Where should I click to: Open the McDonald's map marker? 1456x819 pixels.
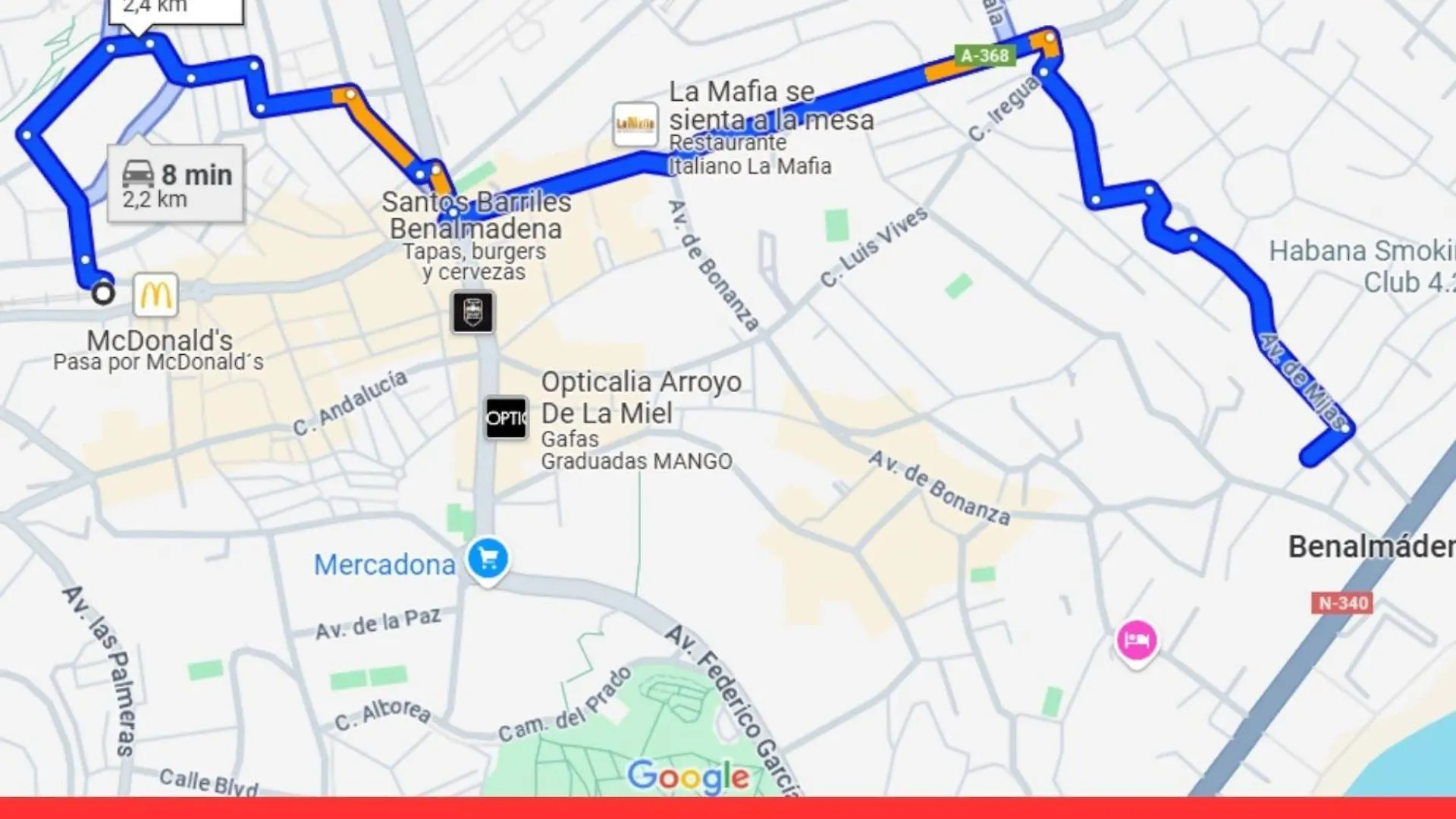155,295
